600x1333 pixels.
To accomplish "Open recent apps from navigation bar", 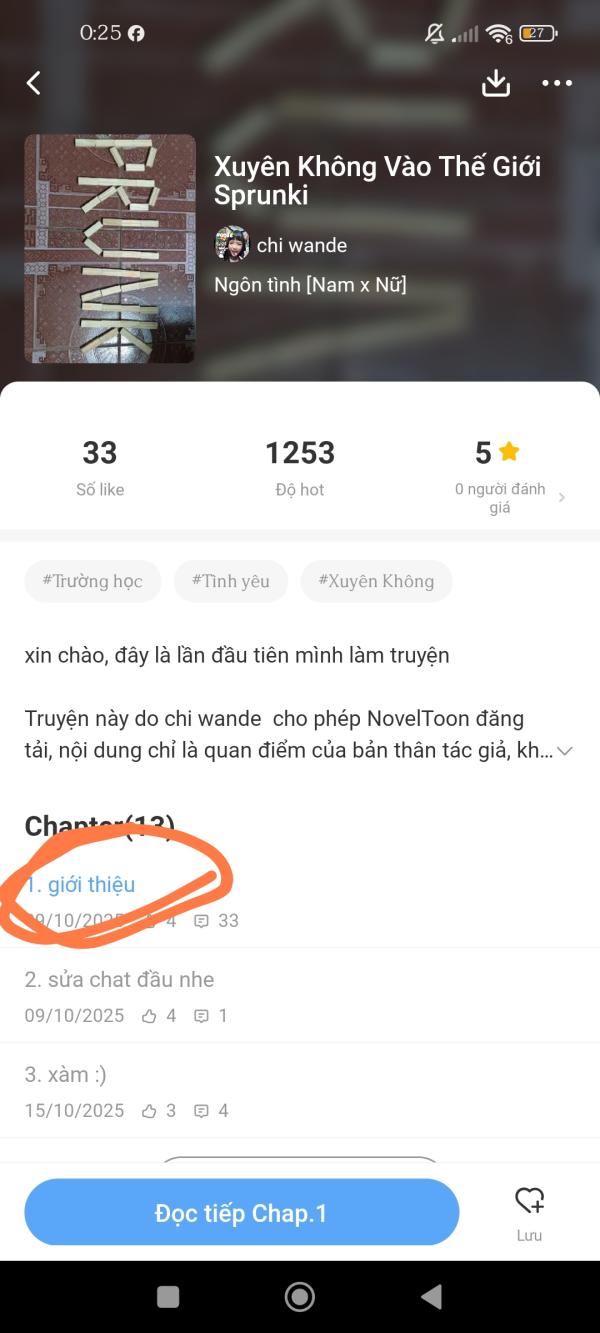I will click(x=168, y=1297).
